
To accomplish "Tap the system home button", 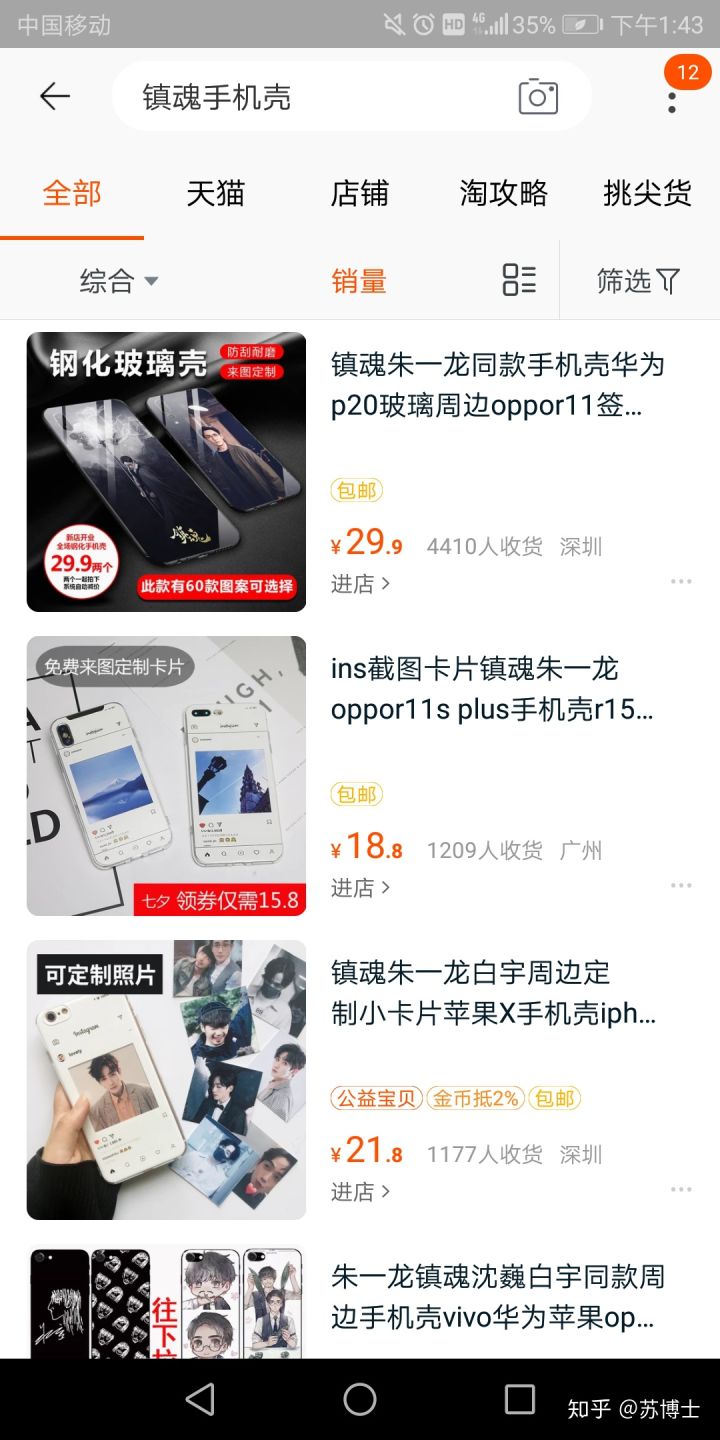I will pos(360,1400).
